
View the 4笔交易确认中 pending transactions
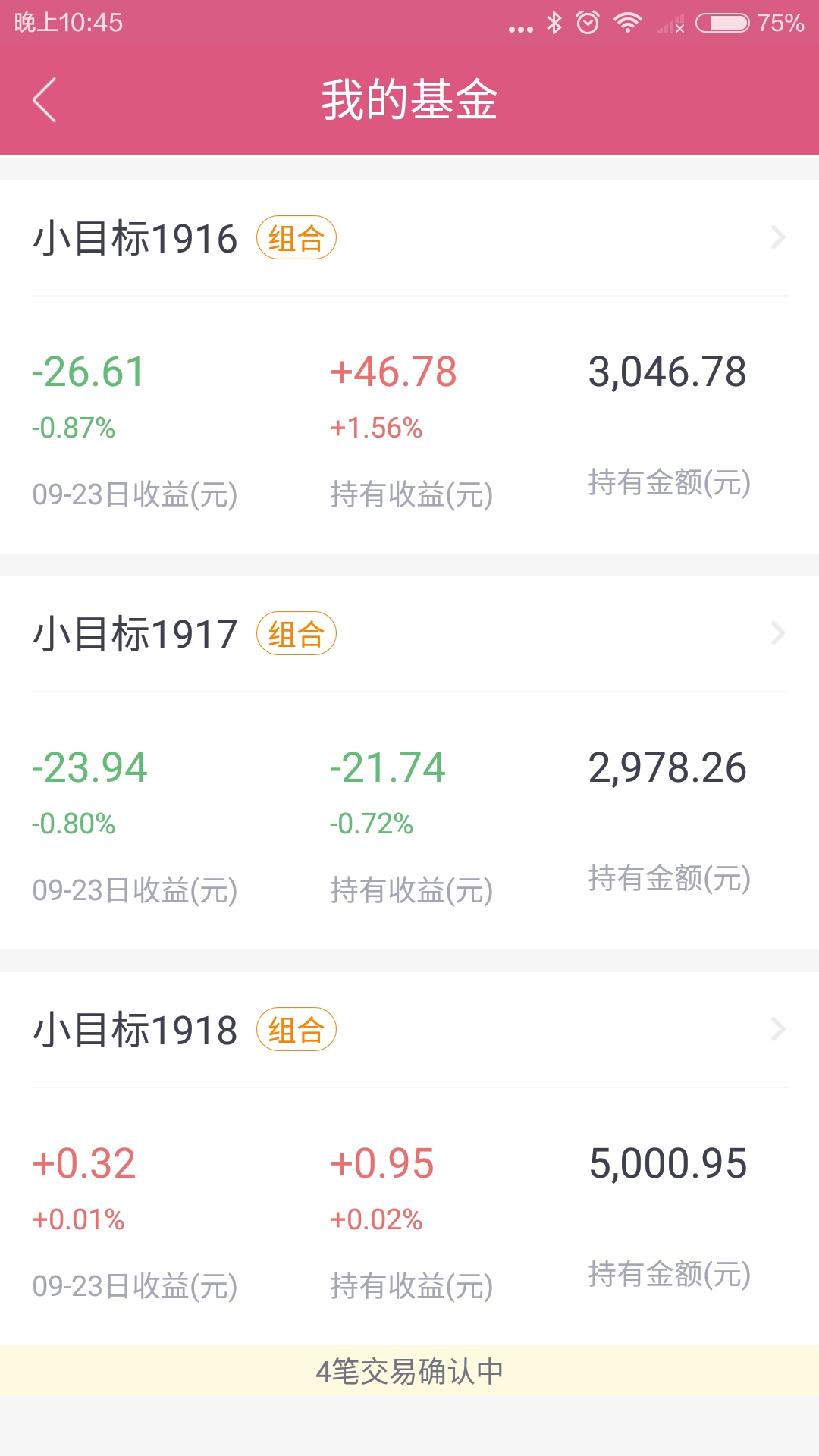click(409, 1371)
